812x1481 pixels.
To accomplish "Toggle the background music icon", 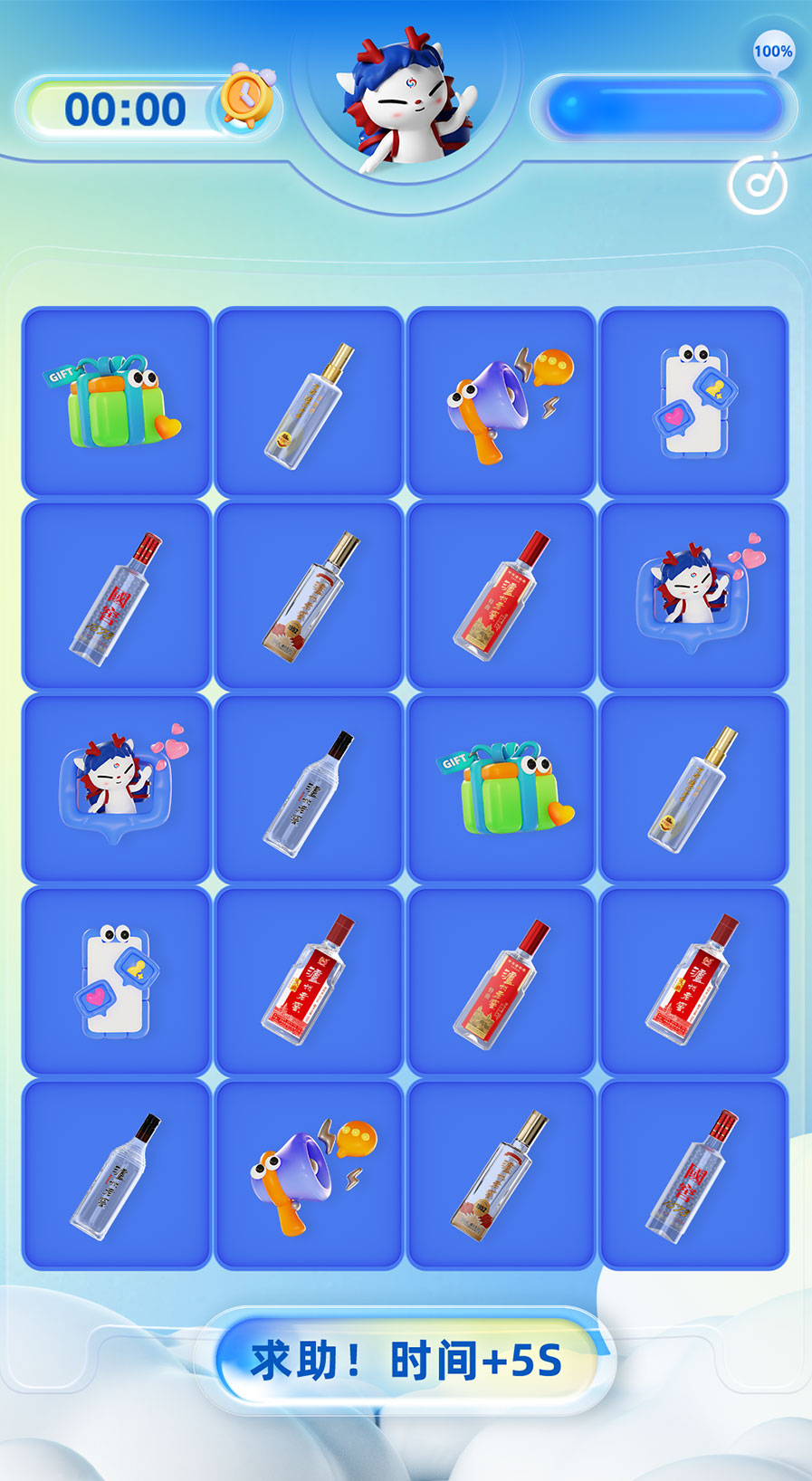I will tap(757, 185).
